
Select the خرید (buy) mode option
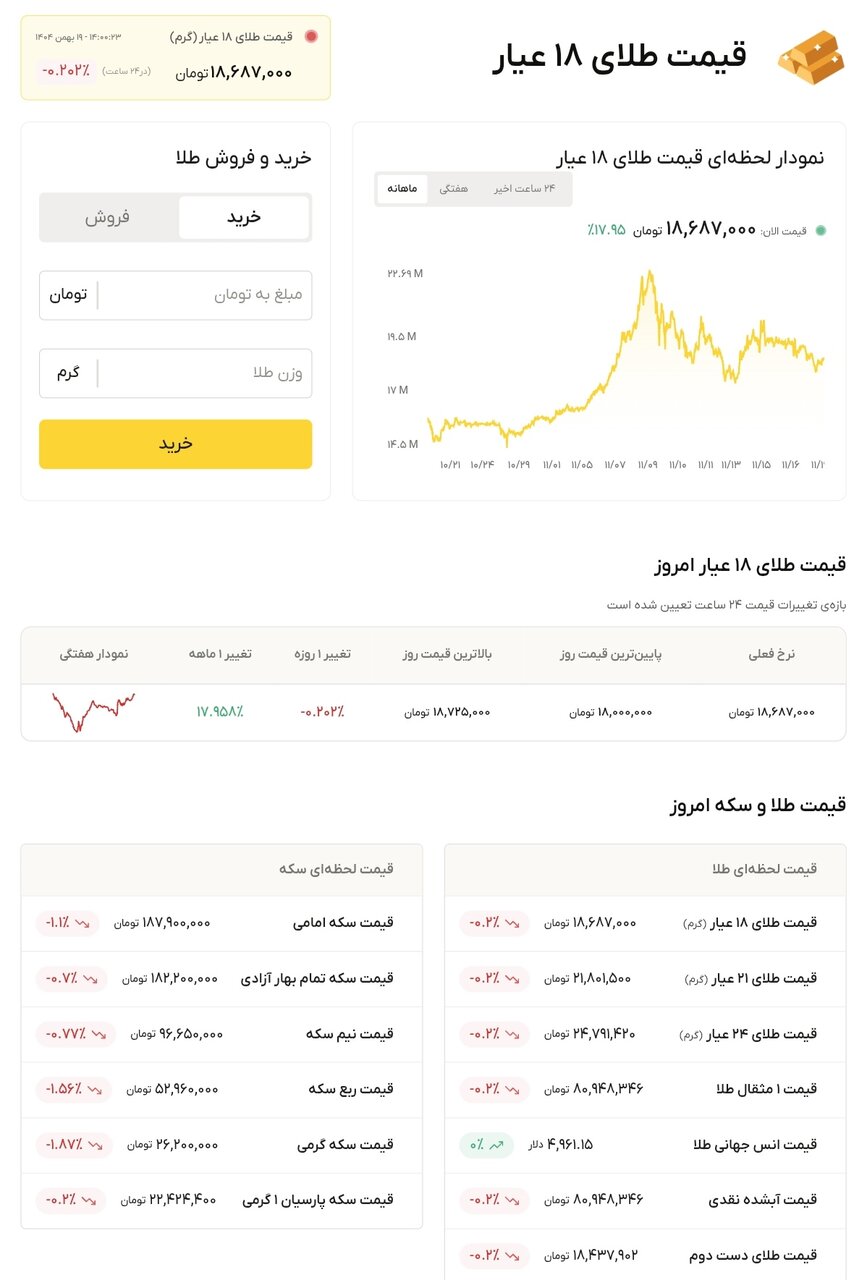[243, 217]
